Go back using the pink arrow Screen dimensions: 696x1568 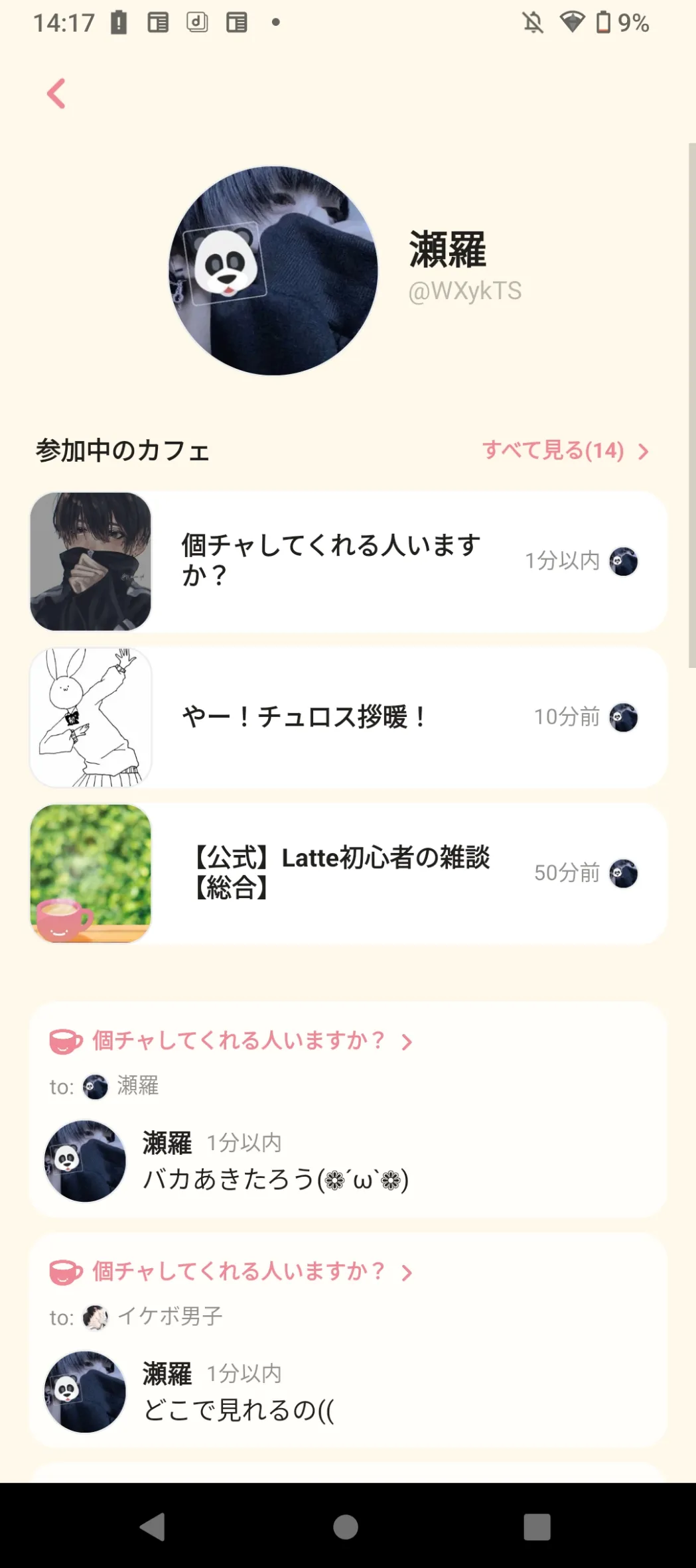pos(56,94)
